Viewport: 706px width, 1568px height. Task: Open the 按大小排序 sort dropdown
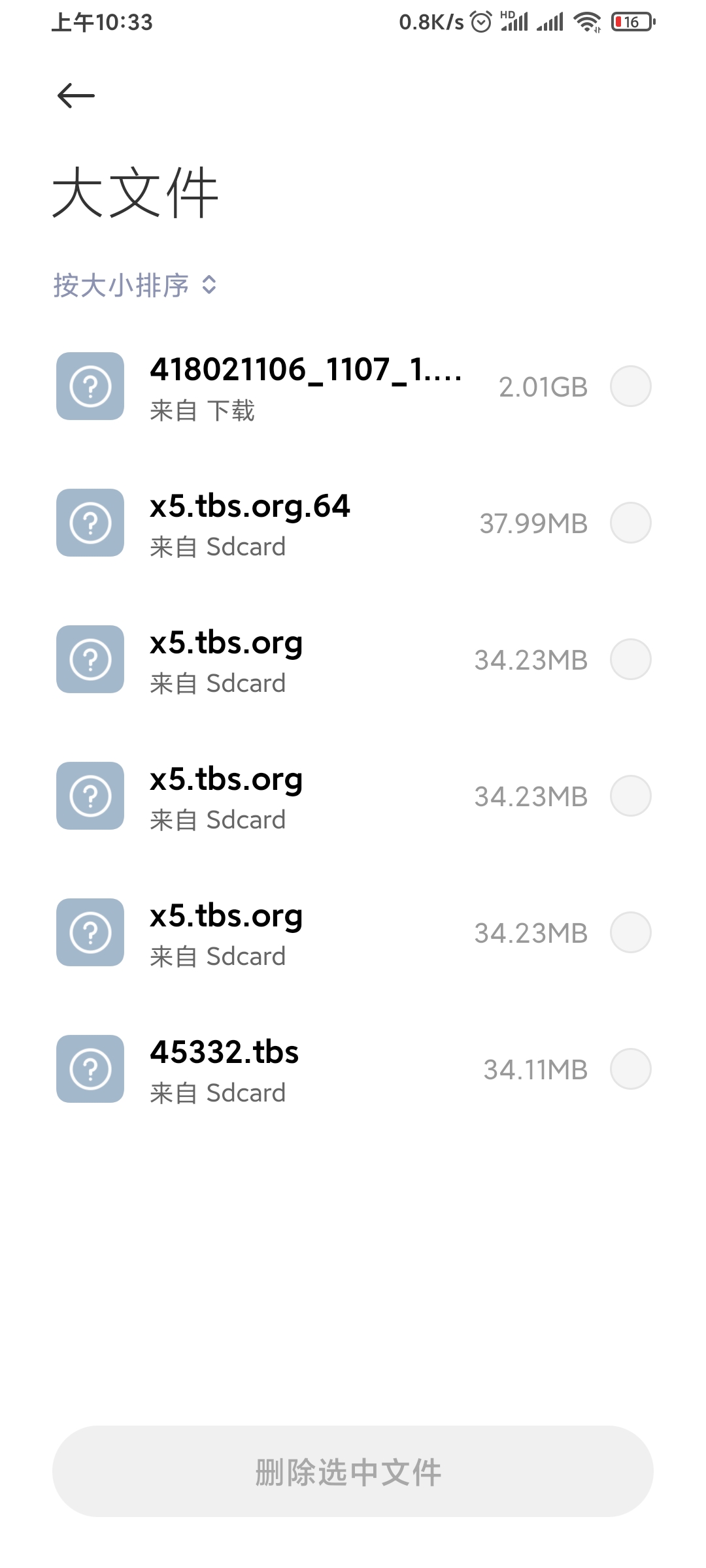(135, 286)
